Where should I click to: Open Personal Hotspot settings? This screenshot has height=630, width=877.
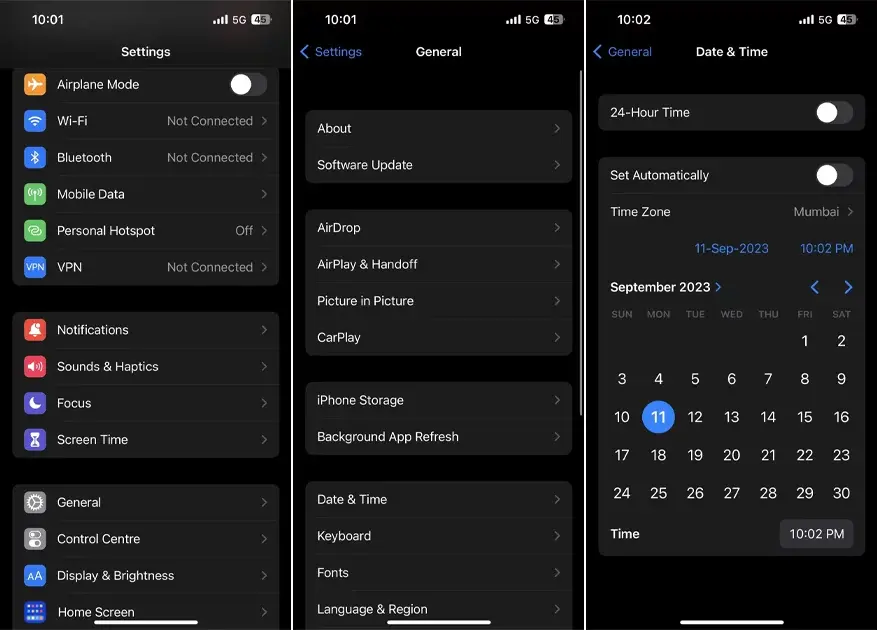(146, 230)
